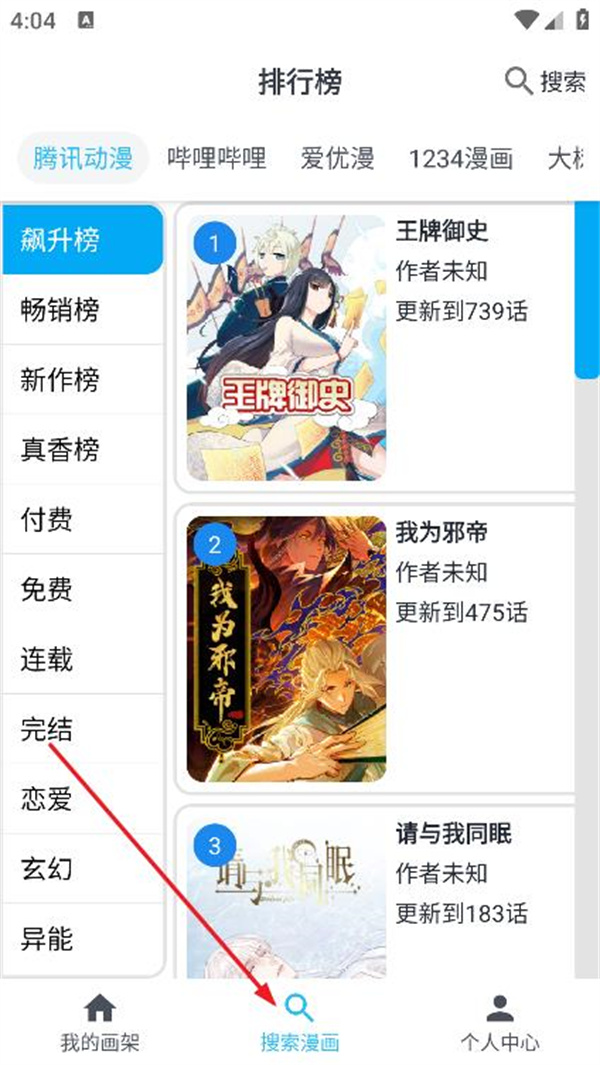600x1065 pixels.
Task: Show the 连载 comics category
Action: tap(82, 660)
